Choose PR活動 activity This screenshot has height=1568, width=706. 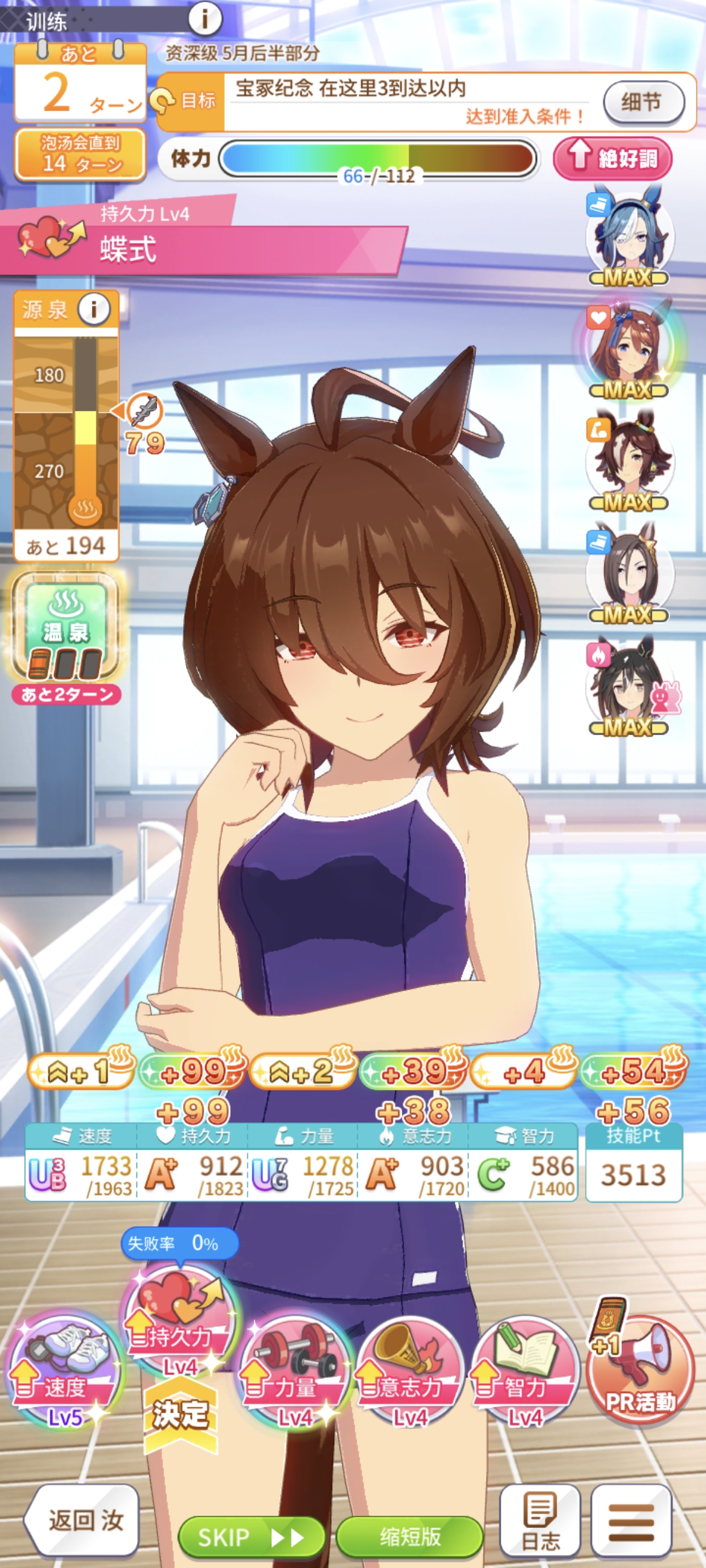tap(640, 1370)
